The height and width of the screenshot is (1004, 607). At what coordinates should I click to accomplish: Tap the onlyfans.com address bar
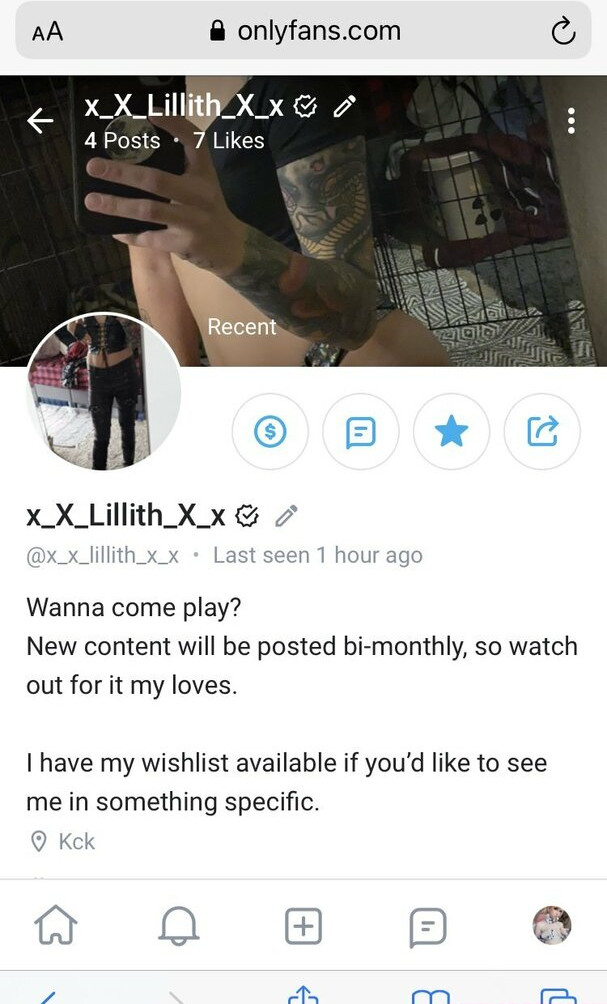click(x=304, y=31)
